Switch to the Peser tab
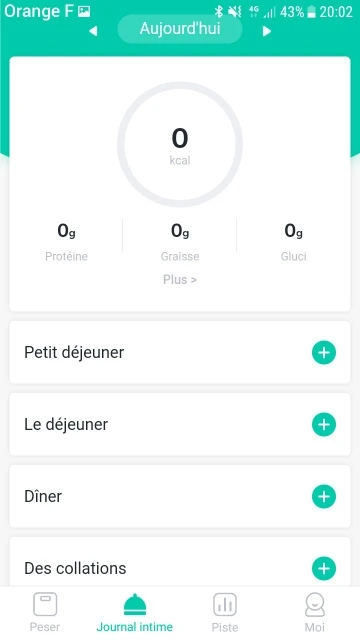 pyautogui.click(x=45, y=612)
